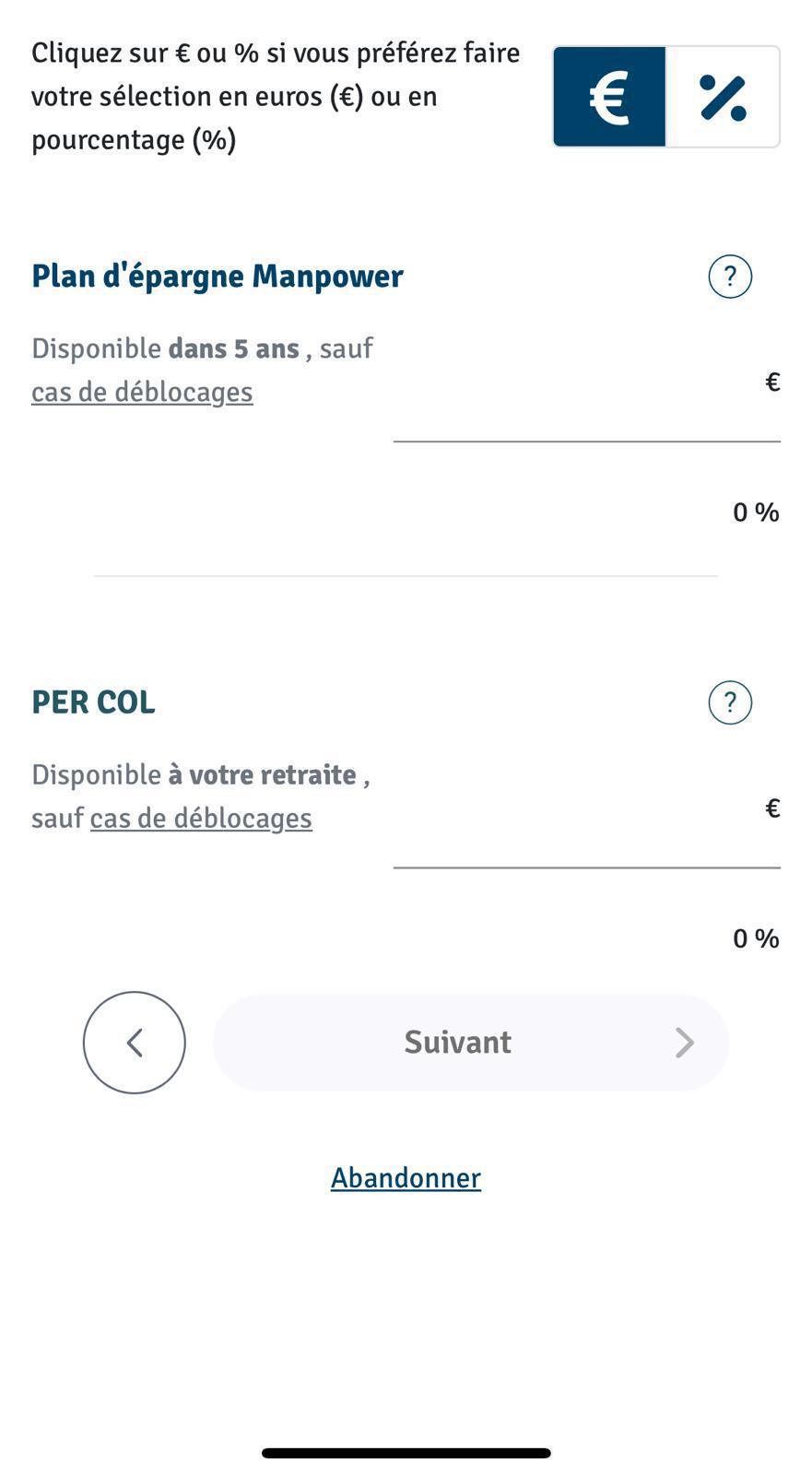Expand PER COL help details
This screenshot has height=1475, width=812.
(729, 702)
